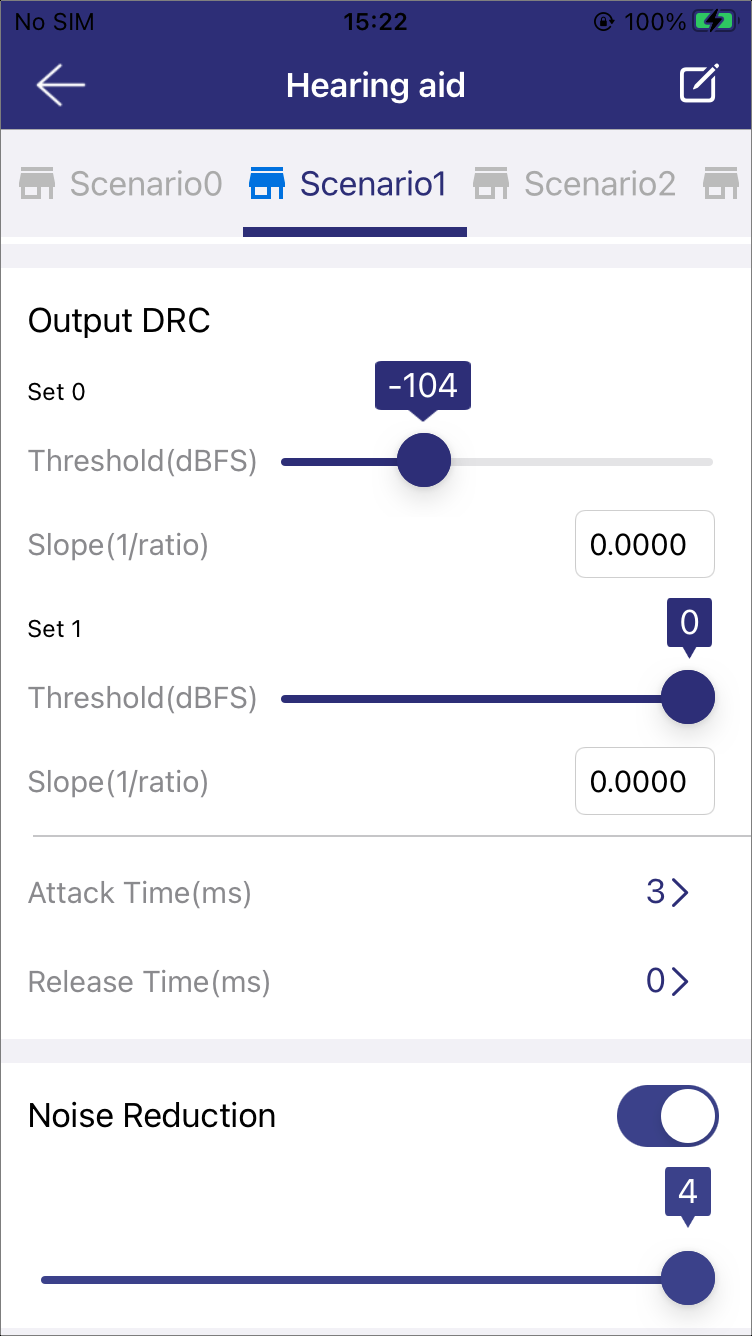Disable the Noise Reduction toggle

pyautogui.click(x=668, y=1116)
